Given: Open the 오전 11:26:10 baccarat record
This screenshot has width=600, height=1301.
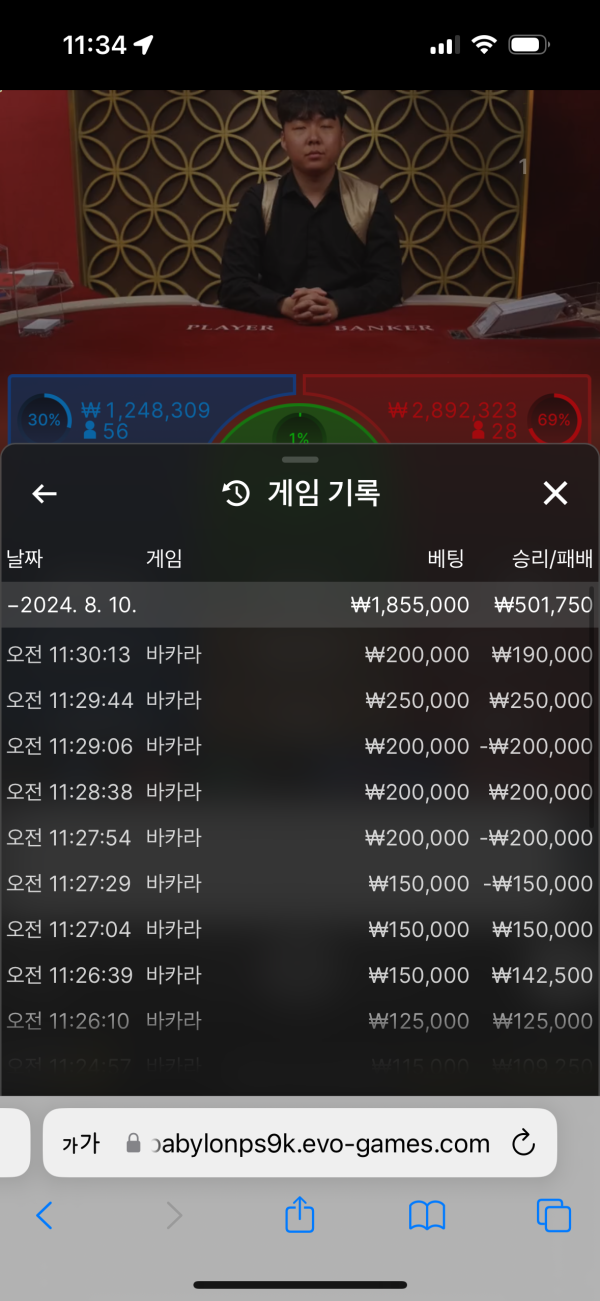Looking at the screenshot, I should pyautogui.click(x=298, y=1021).
